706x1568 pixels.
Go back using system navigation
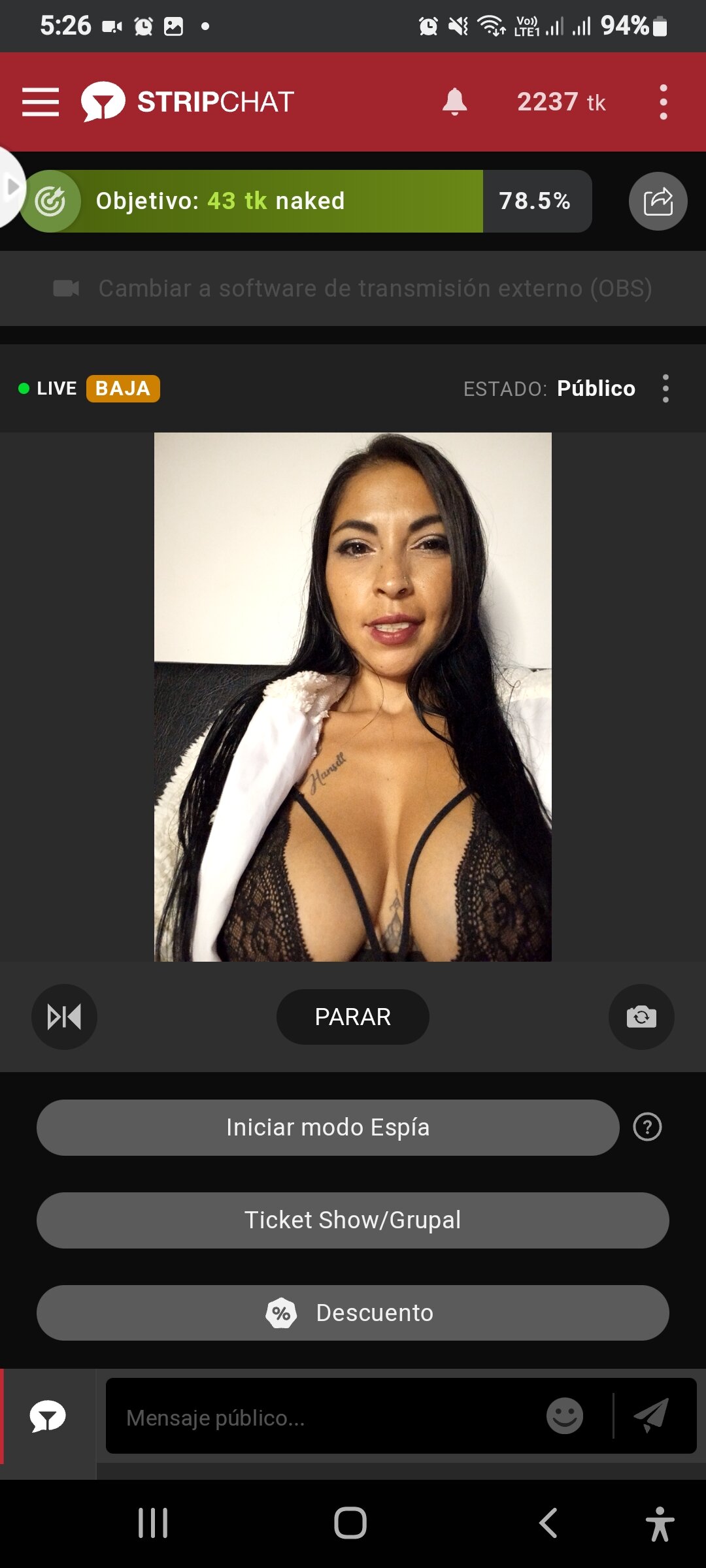coord(548,1523)
